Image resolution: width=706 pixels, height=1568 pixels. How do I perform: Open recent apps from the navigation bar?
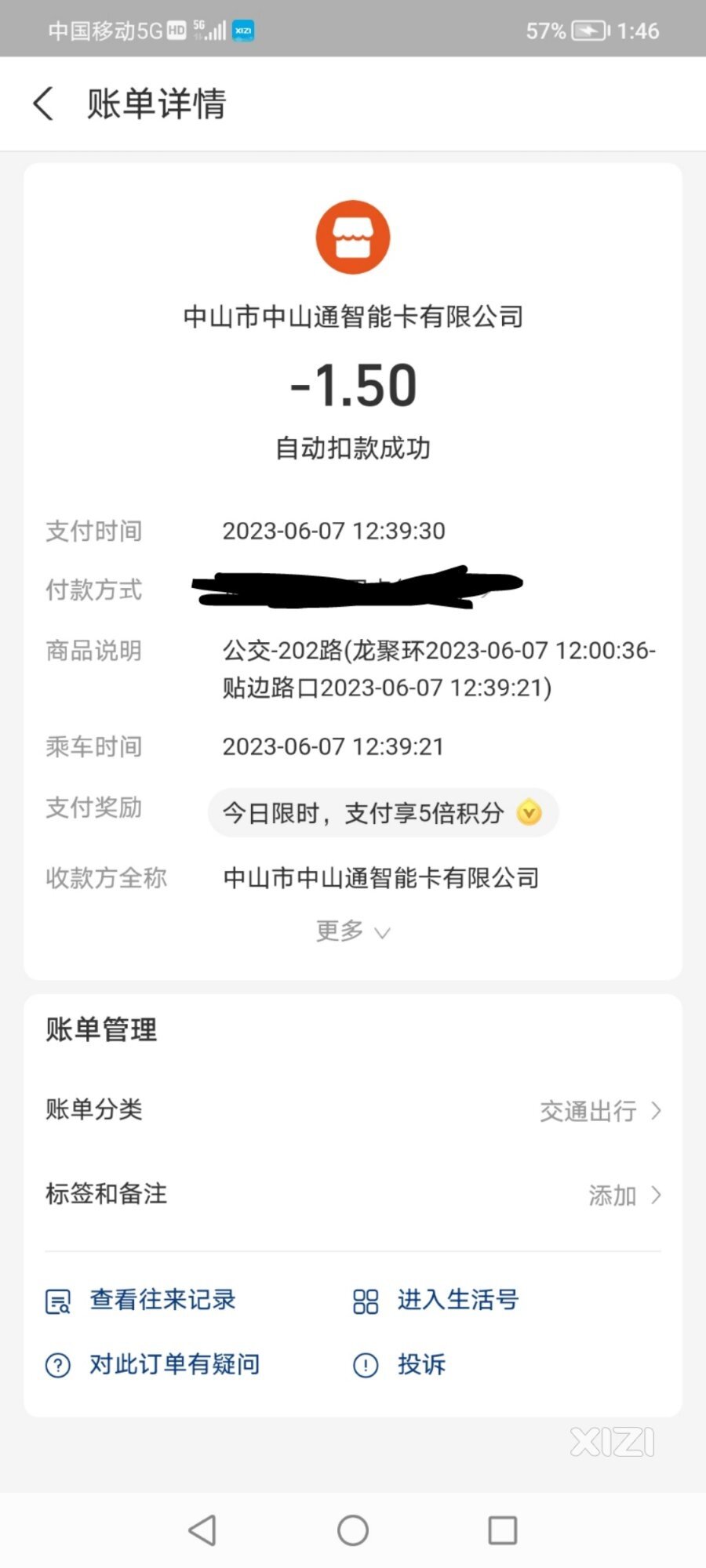pos(503,1530)
